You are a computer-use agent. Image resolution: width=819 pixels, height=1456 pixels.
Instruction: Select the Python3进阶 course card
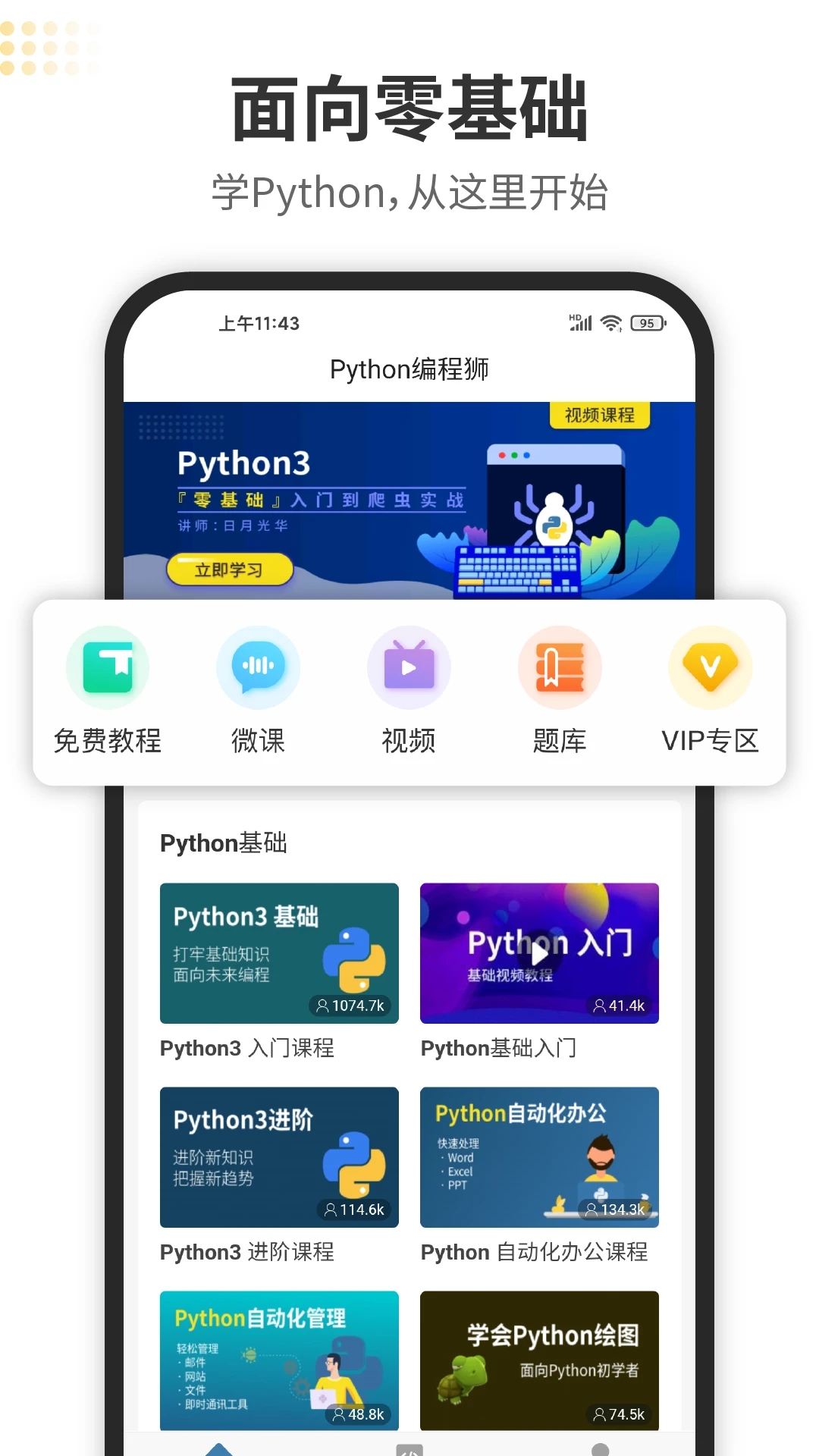279,1158
